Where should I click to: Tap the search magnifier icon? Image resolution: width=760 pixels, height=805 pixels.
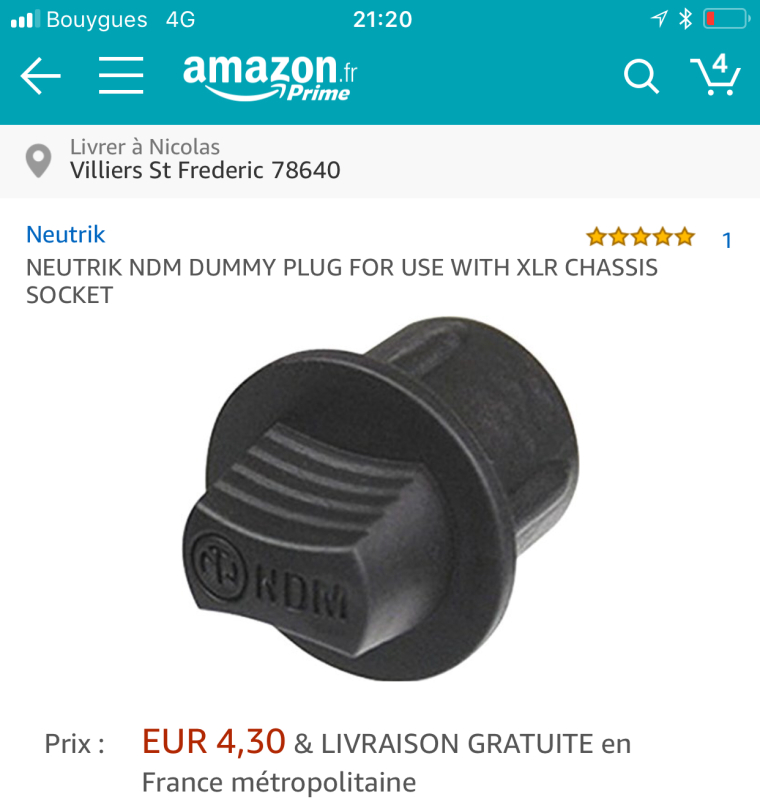click(641, 76)
